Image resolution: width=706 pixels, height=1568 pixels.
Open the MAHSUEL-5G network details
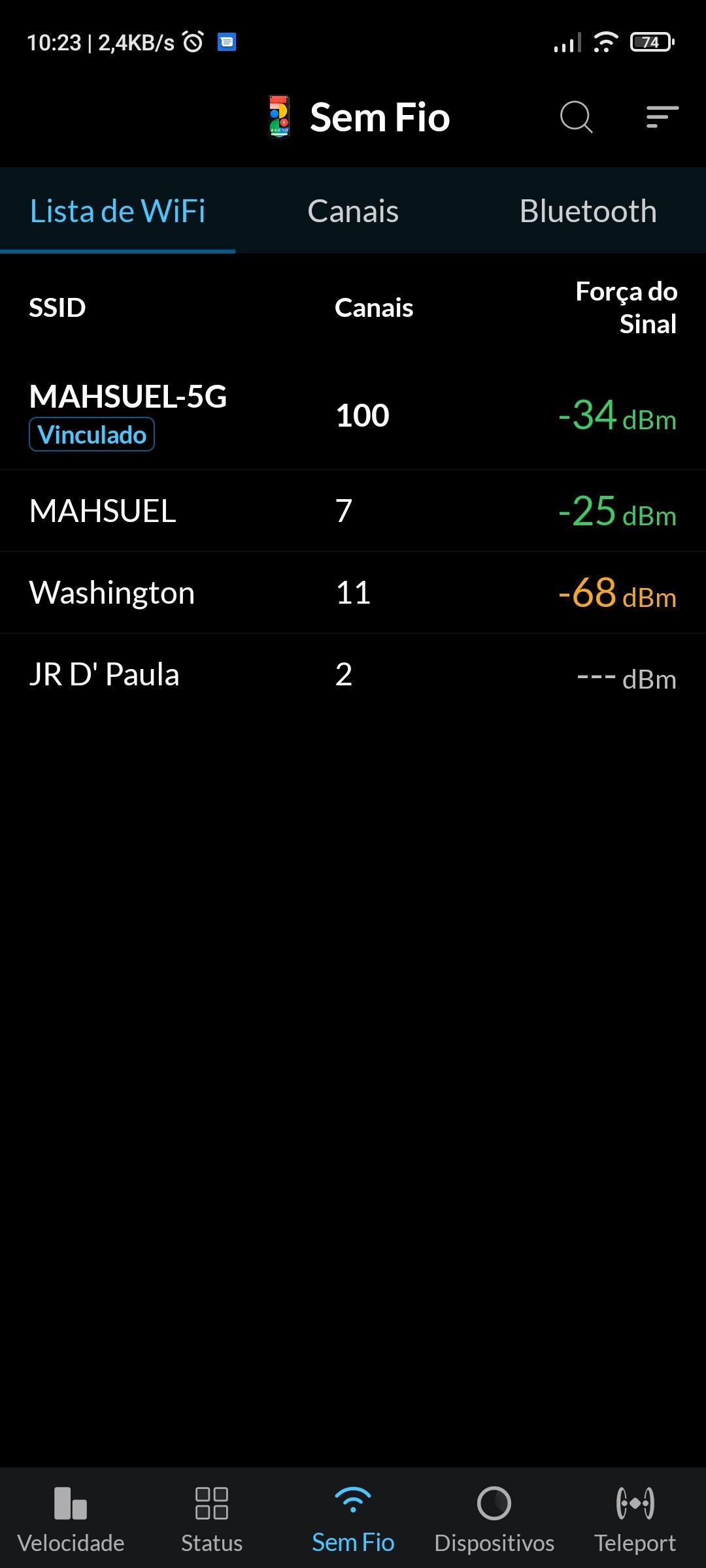353,415
